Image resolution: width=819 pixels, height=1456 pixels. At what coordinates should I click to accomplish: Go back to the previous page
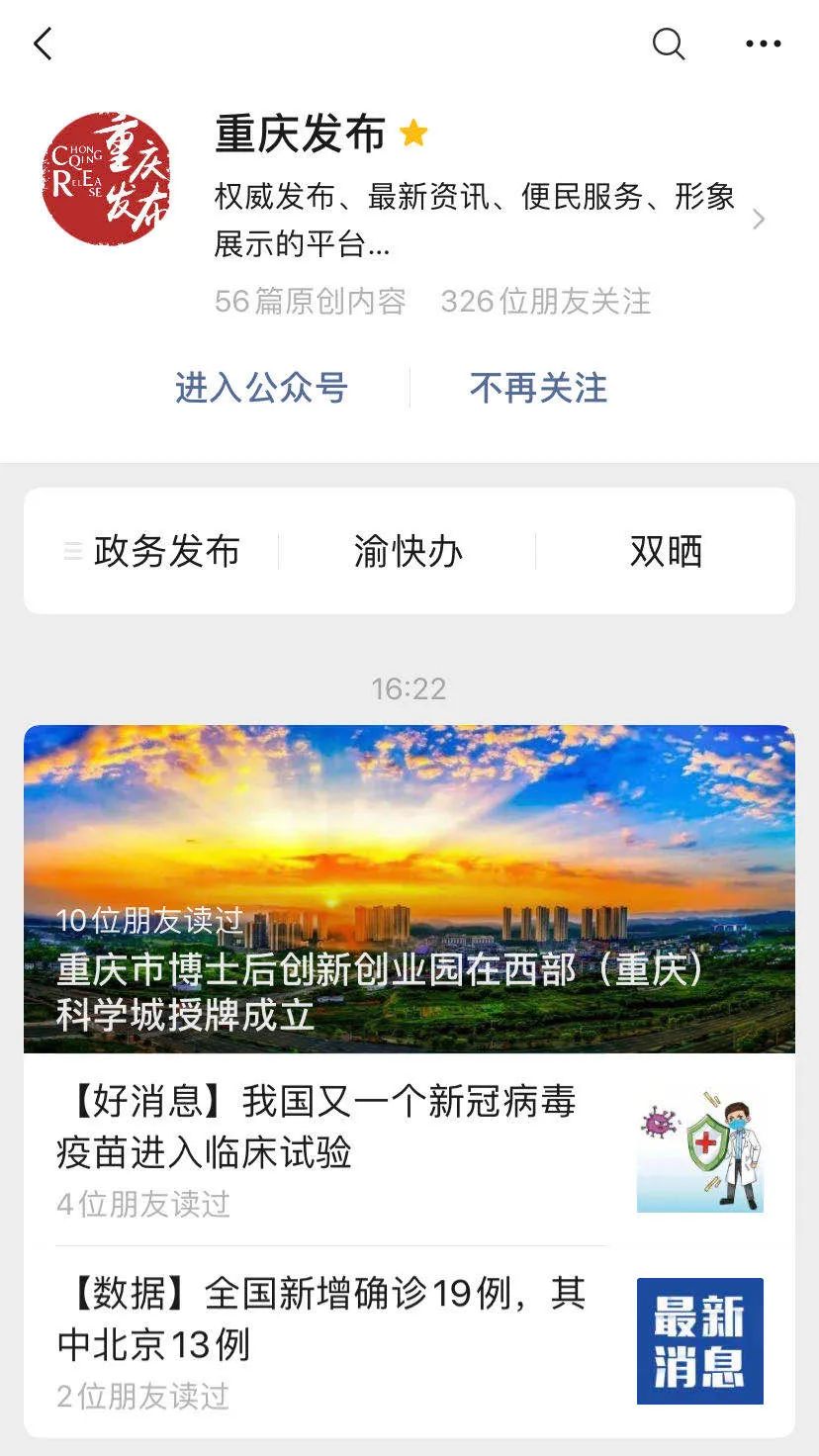tap(43, 45)
